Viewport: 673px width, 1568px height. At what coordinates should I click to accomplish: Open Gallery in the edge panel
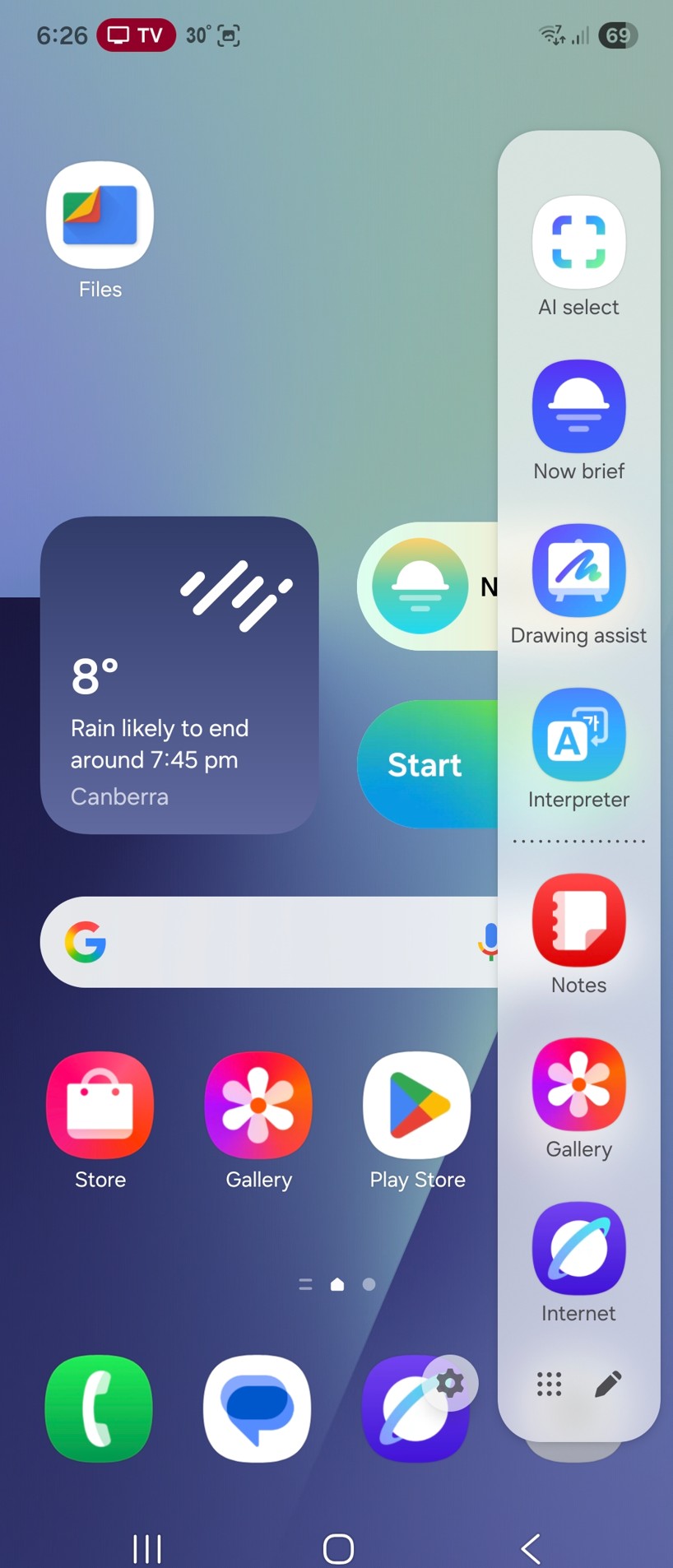point(578,1085)
